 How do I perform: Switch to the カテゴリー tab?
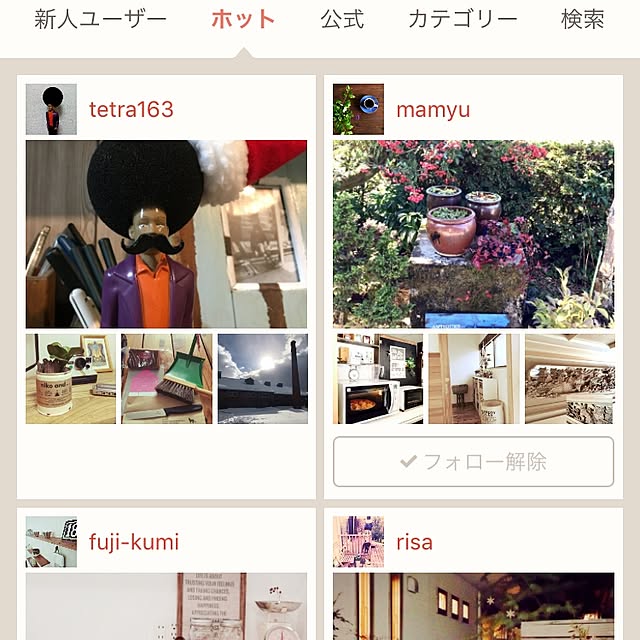463,20
